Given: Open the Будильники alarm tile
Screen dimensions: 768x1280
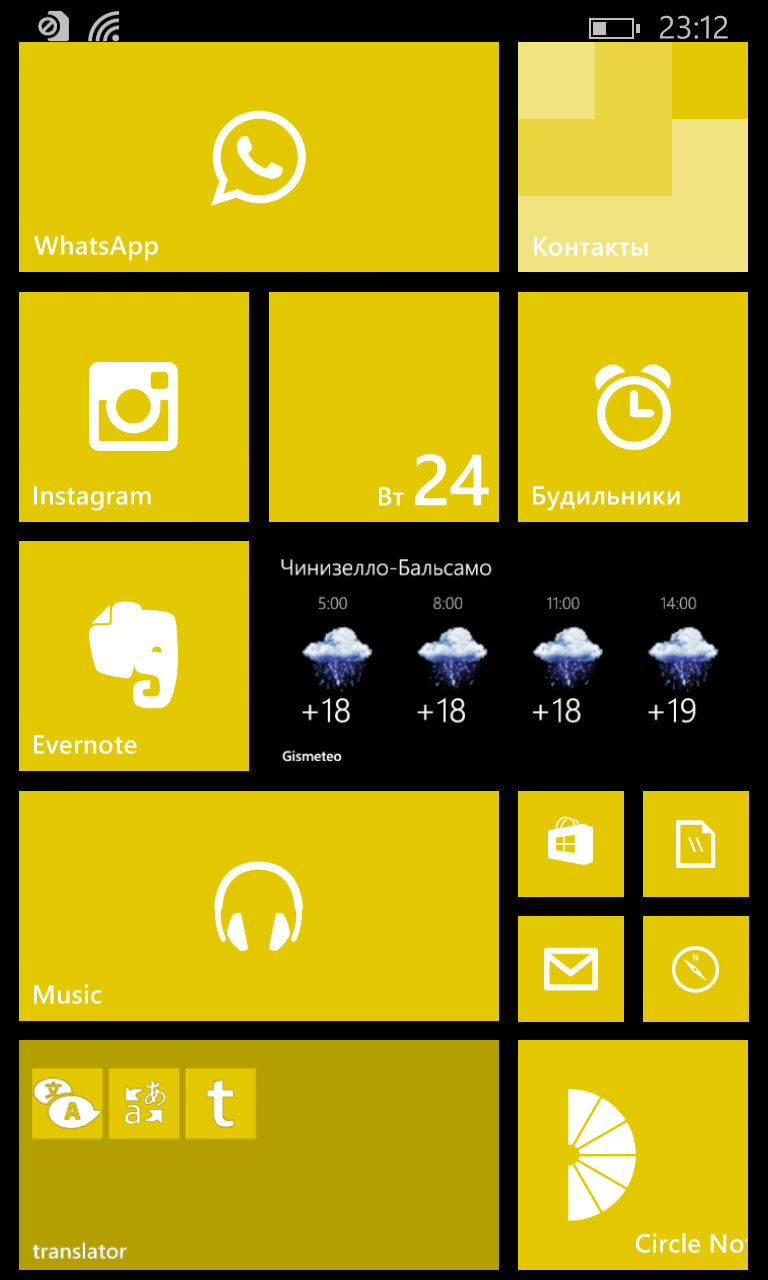Looking at the screenshot, I should pyautogui.click(x=632, y=406).
